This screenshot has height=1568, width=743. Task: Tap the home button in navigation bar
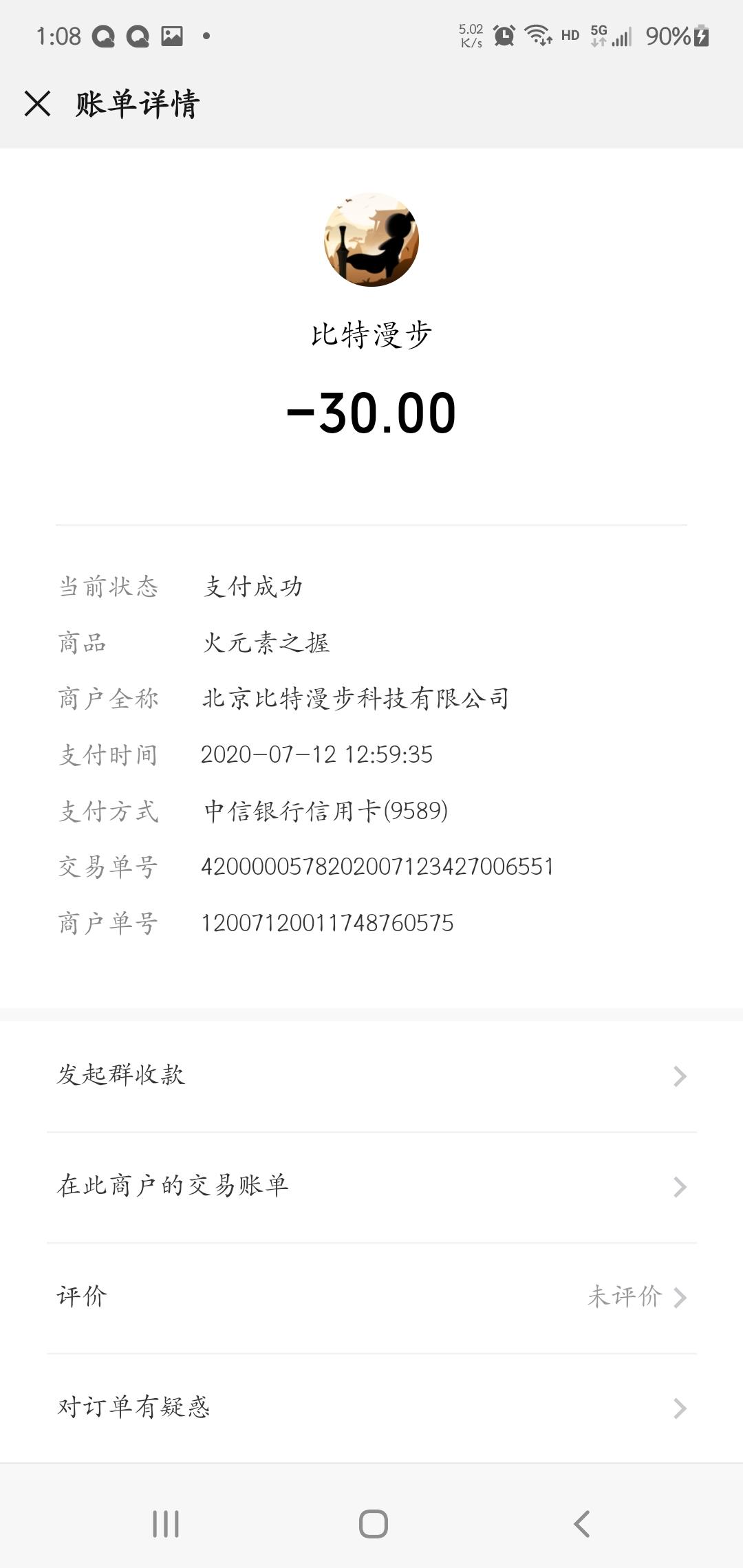tap(370, 1523)
